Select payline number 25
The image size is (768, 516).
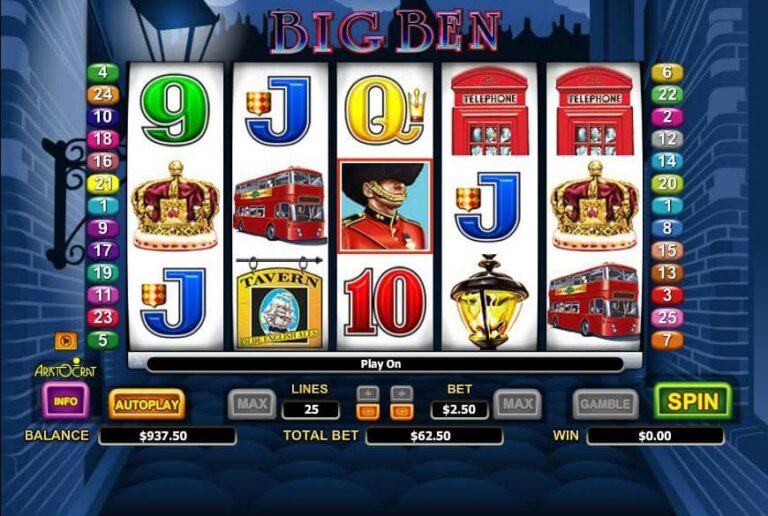pos(666,318)
